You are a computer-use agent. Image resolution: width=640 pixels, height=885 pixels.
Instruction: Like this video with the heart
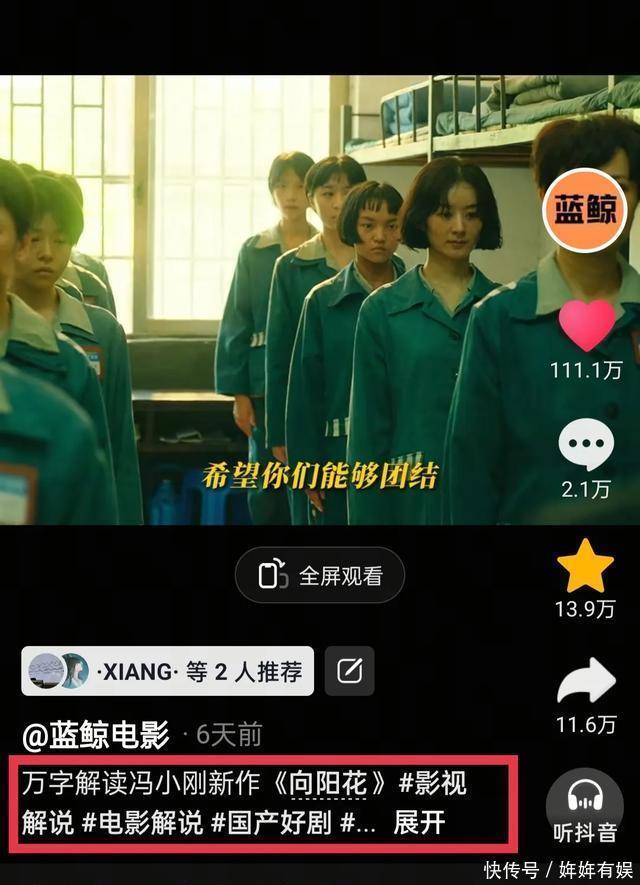pyautogui.click(x=586, y=327)
